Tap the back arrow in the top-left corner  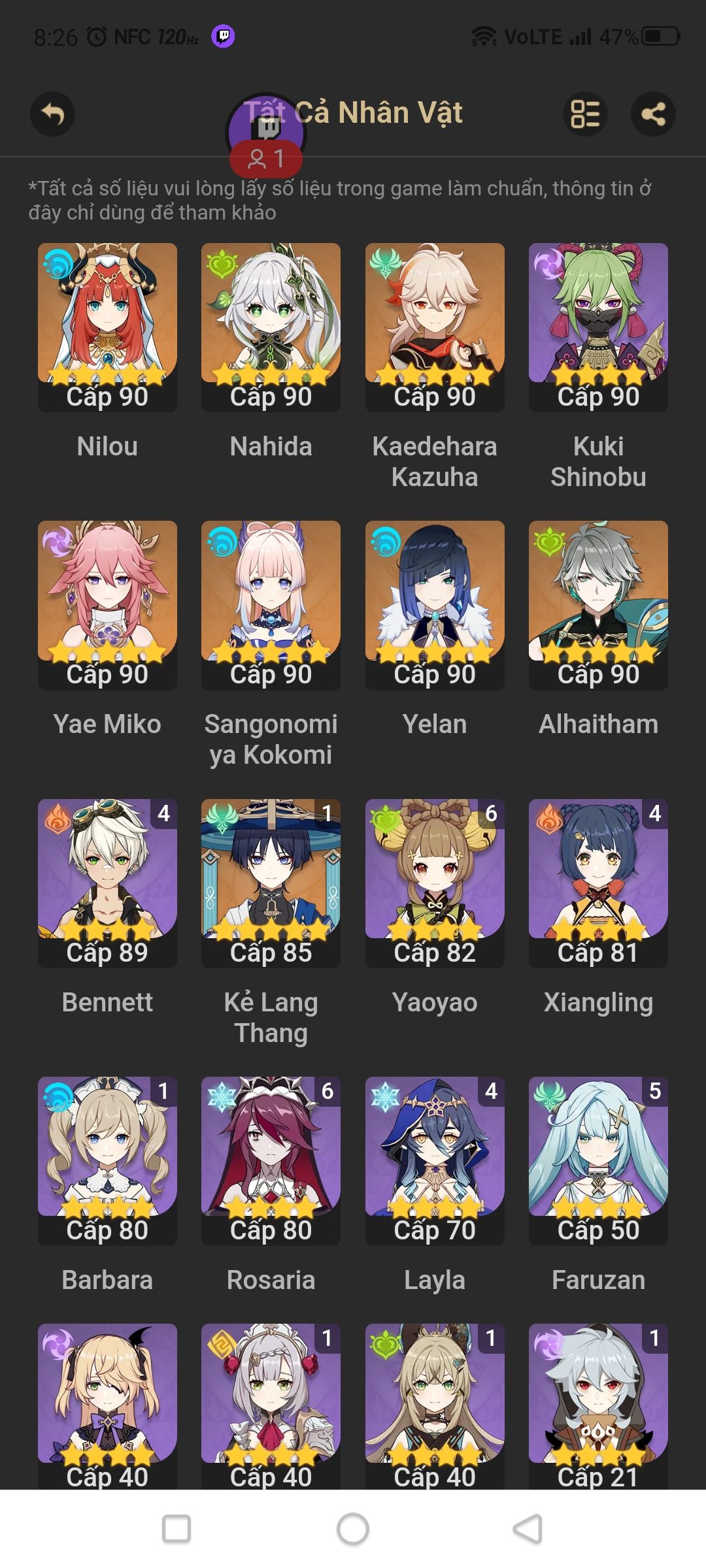point(53,113)
